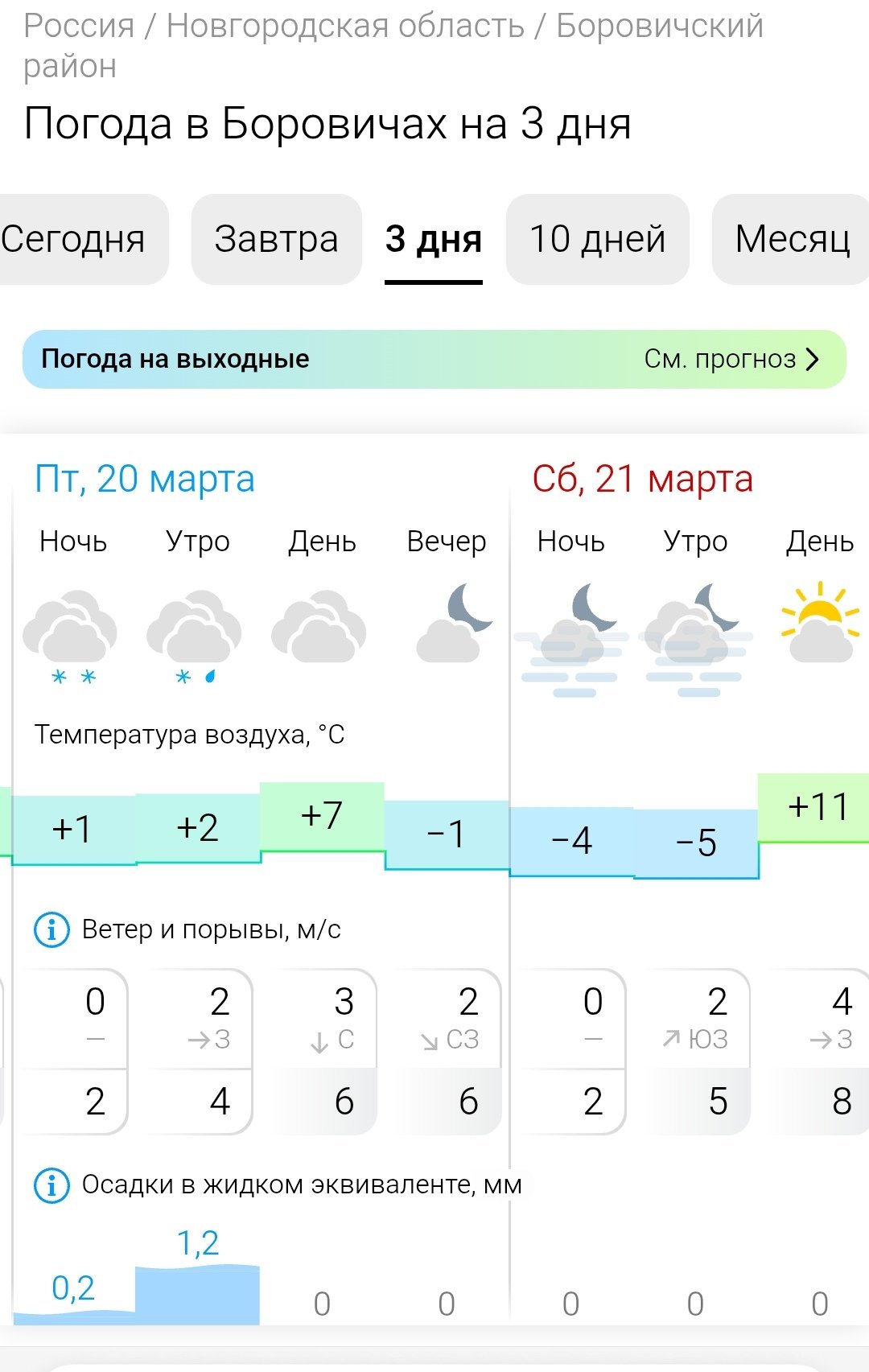Open the Погода на выходные forecast banner
The image size is (869, 1372).
coord(434,359)
